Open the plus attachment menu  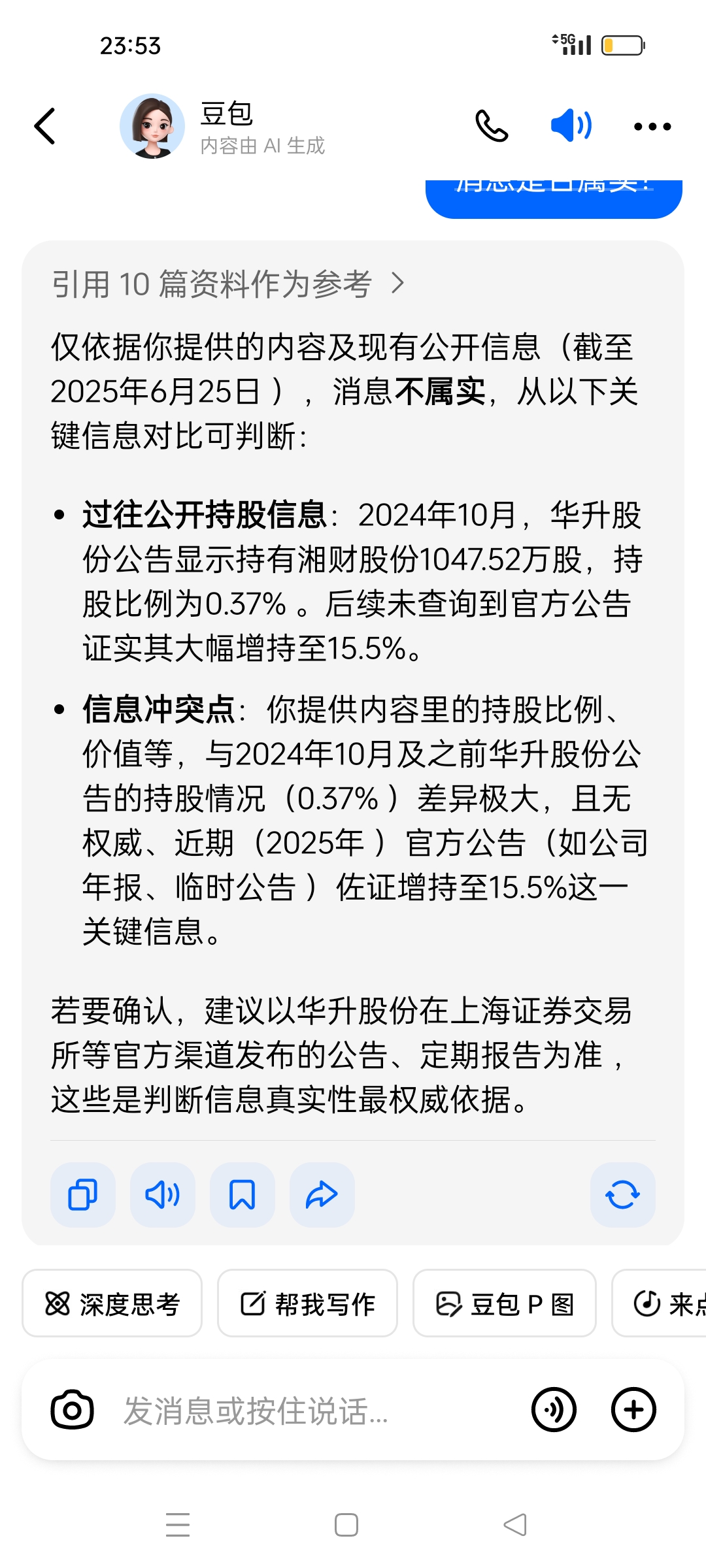633,1410
